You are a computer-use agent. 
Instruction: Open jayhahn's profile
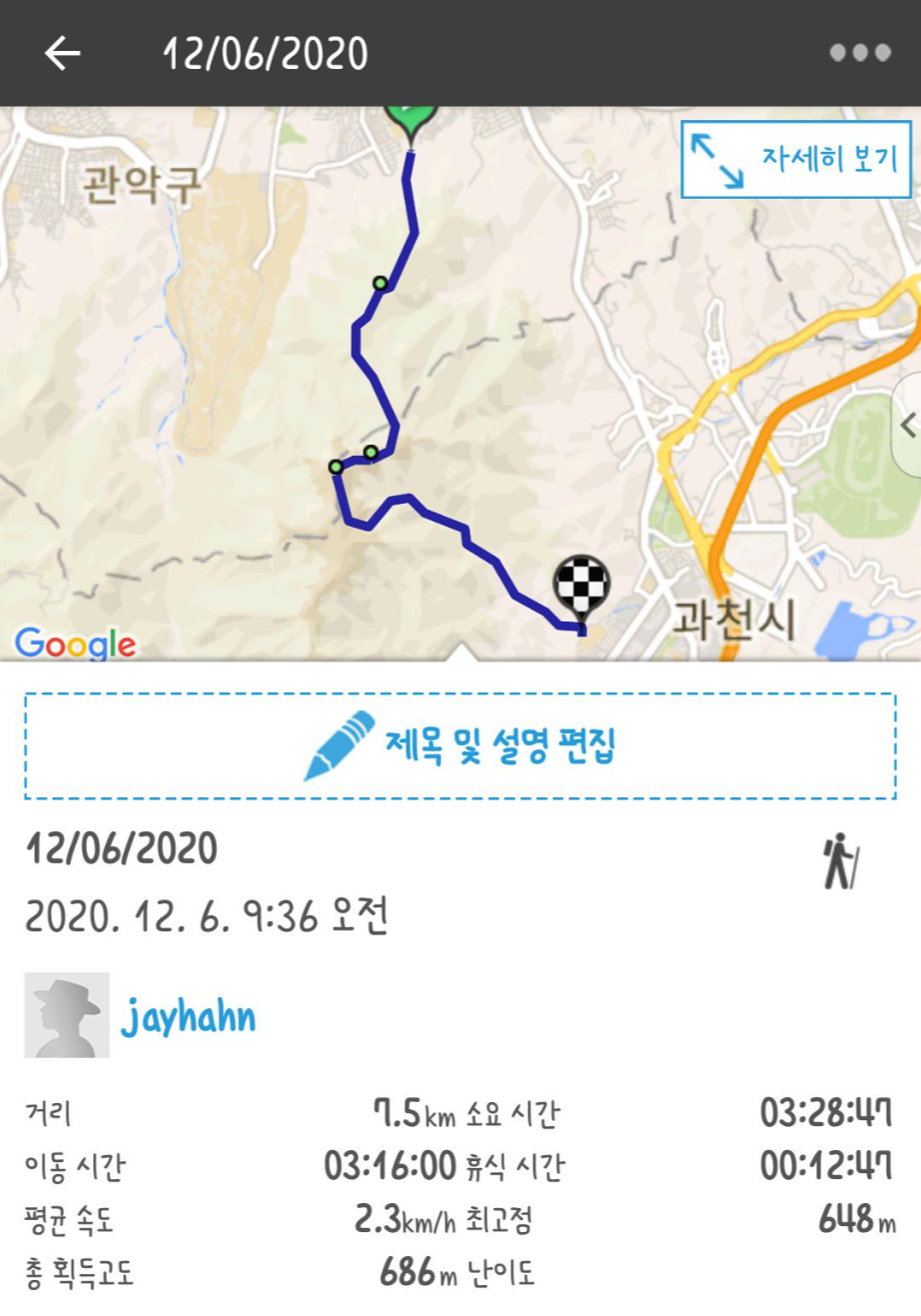[x=188, y=1017]
